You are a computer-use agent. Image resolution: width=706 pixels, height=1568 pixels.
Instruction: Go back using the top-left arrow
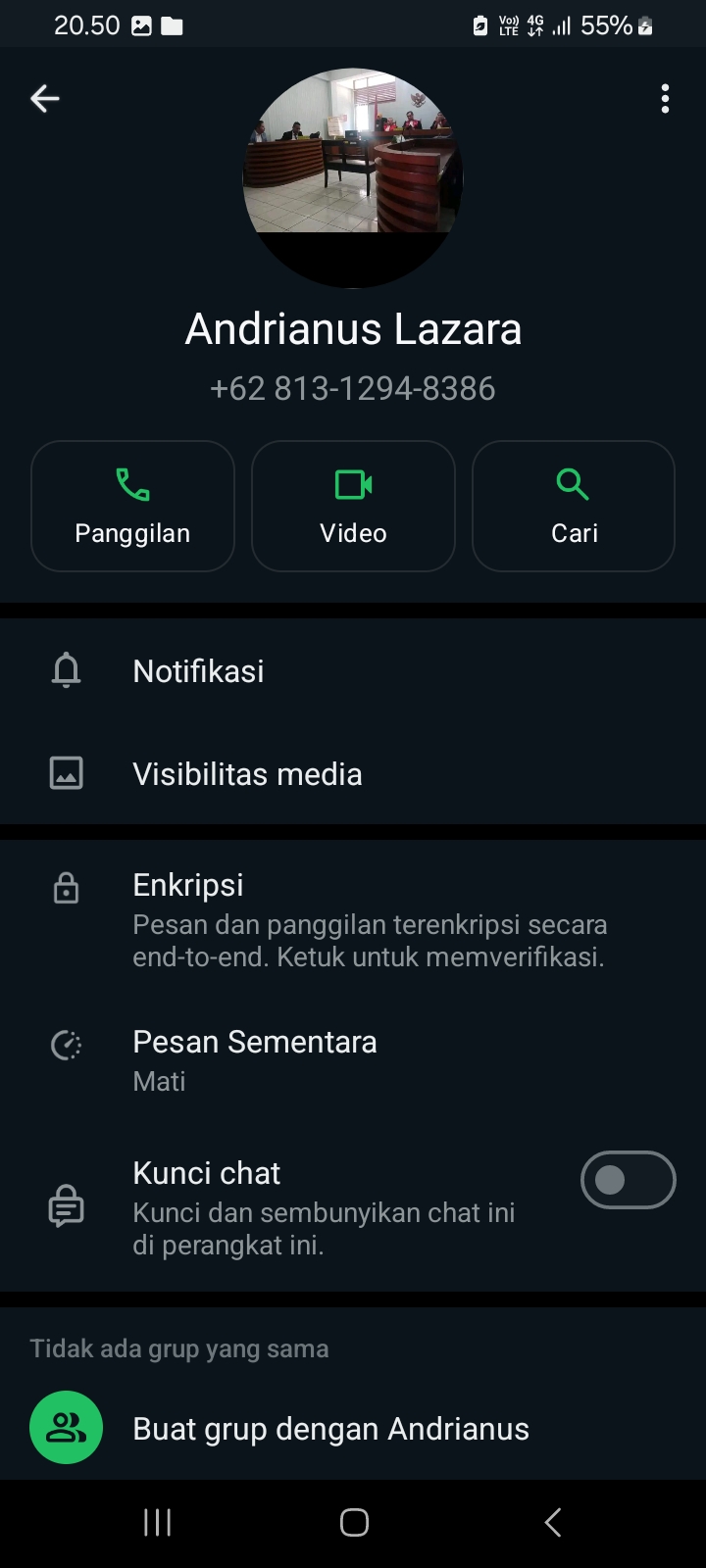44,98
